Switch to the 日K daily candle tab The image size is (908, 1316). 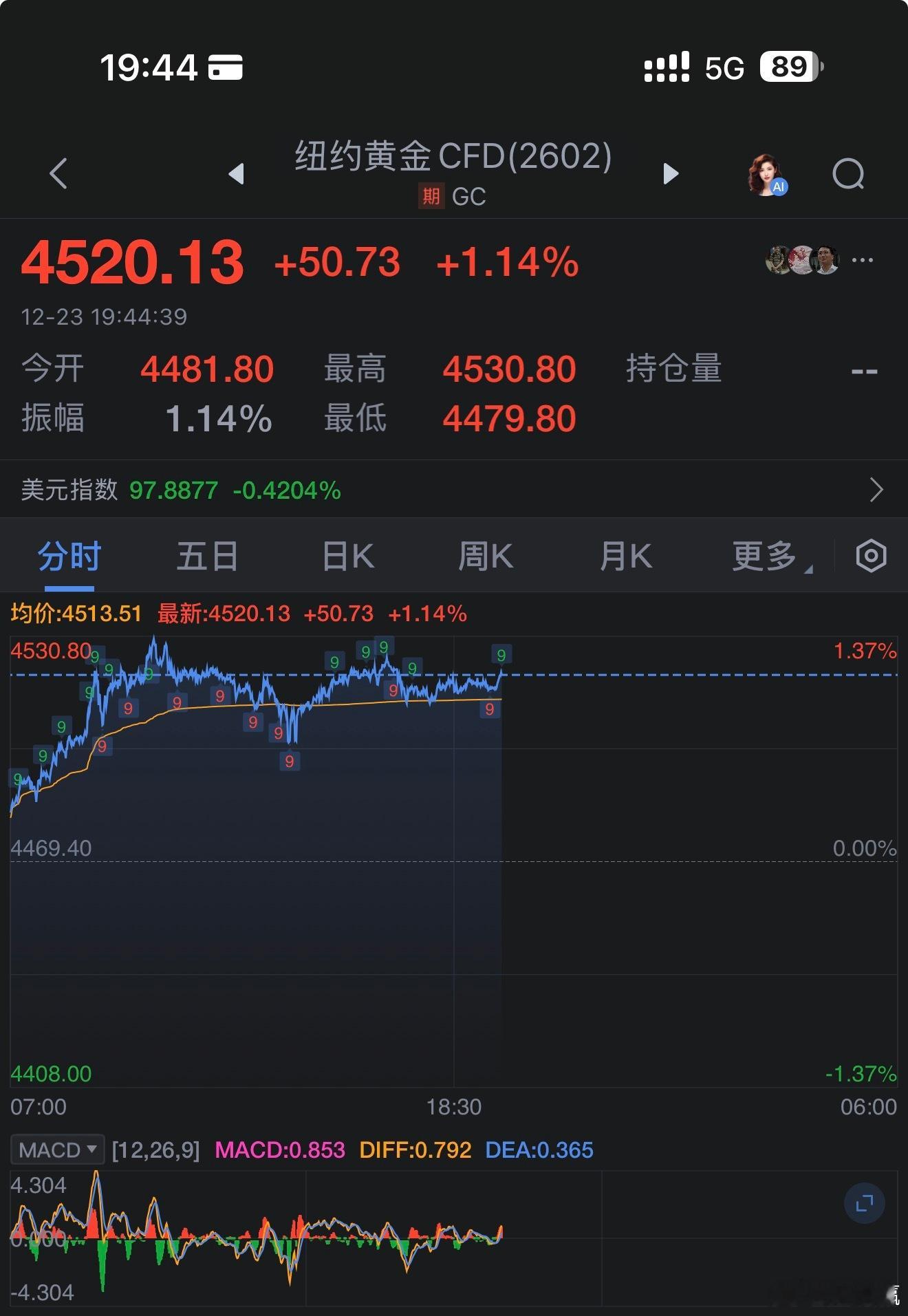[347, 554]
